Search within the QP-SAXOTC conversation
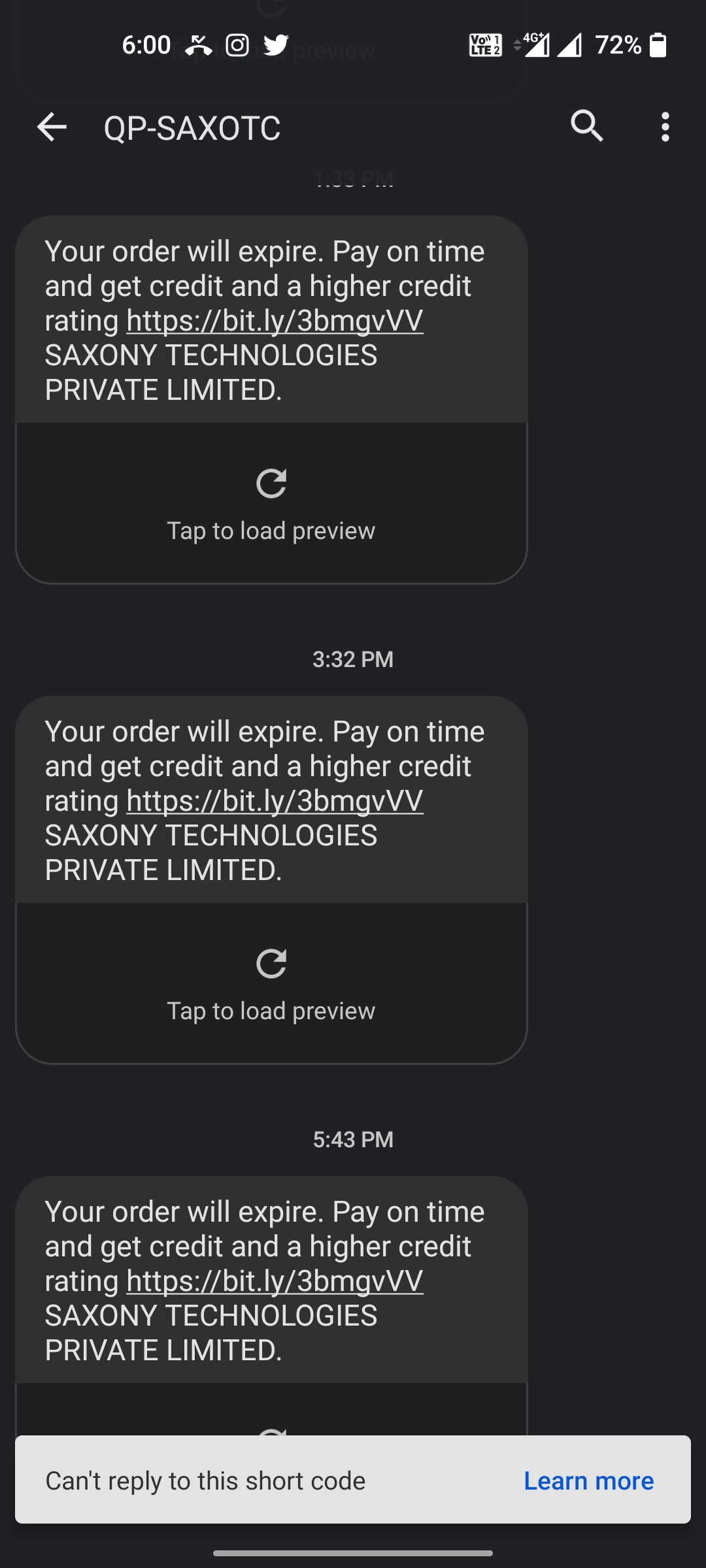Viewport: 706px width, 1568px height. click(x=586, y=125)
